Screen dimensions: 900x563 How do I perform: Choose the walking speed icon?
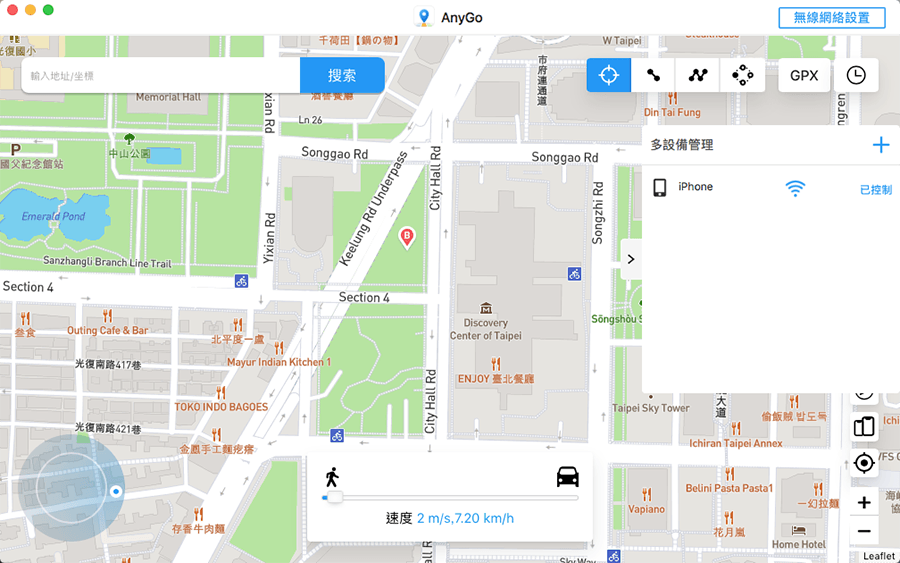[x=332, y=477]
